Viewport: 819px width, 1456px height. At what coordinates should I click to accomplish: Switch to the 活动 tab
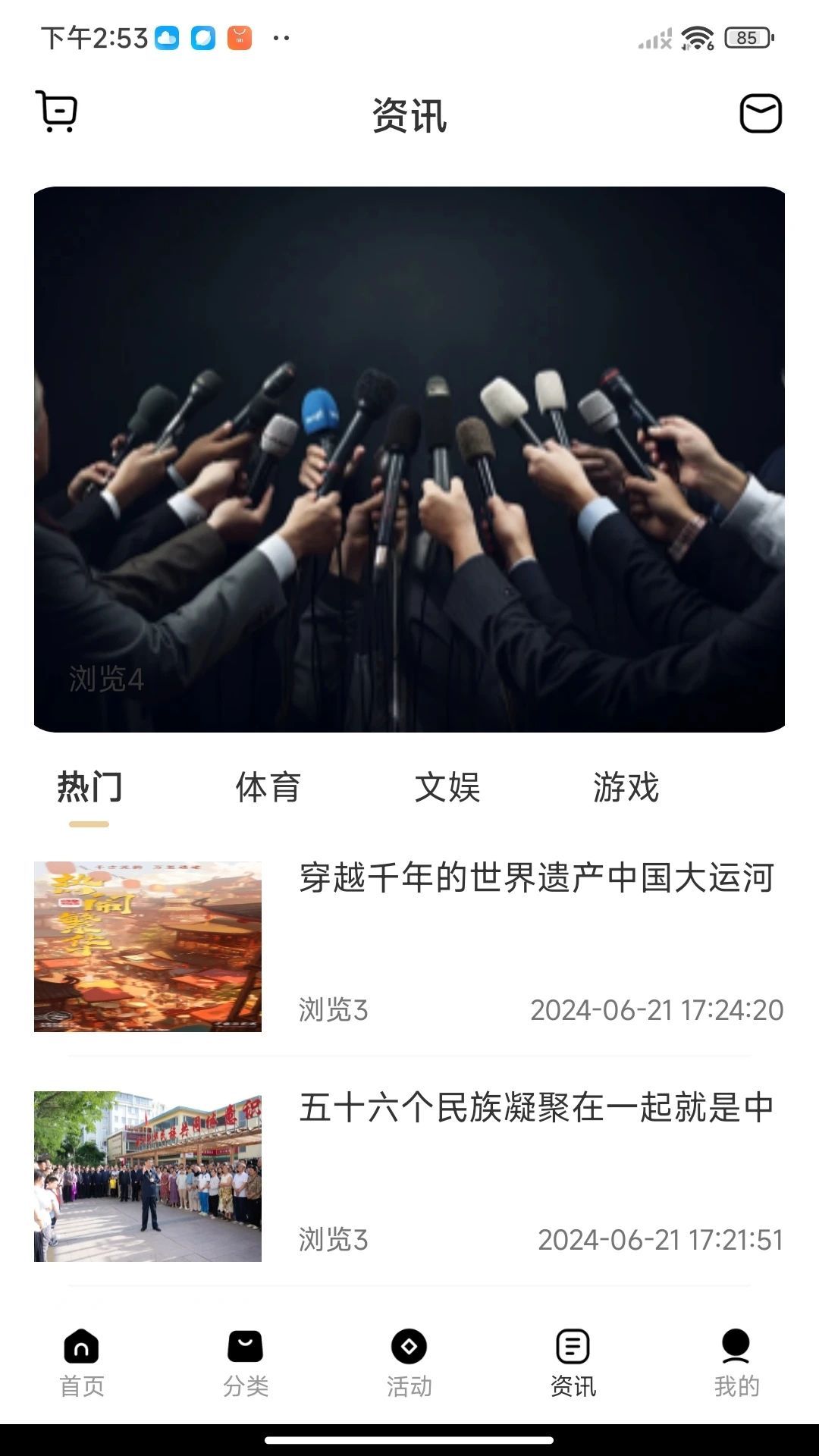pyautogui.click(x=409, y=1363)
